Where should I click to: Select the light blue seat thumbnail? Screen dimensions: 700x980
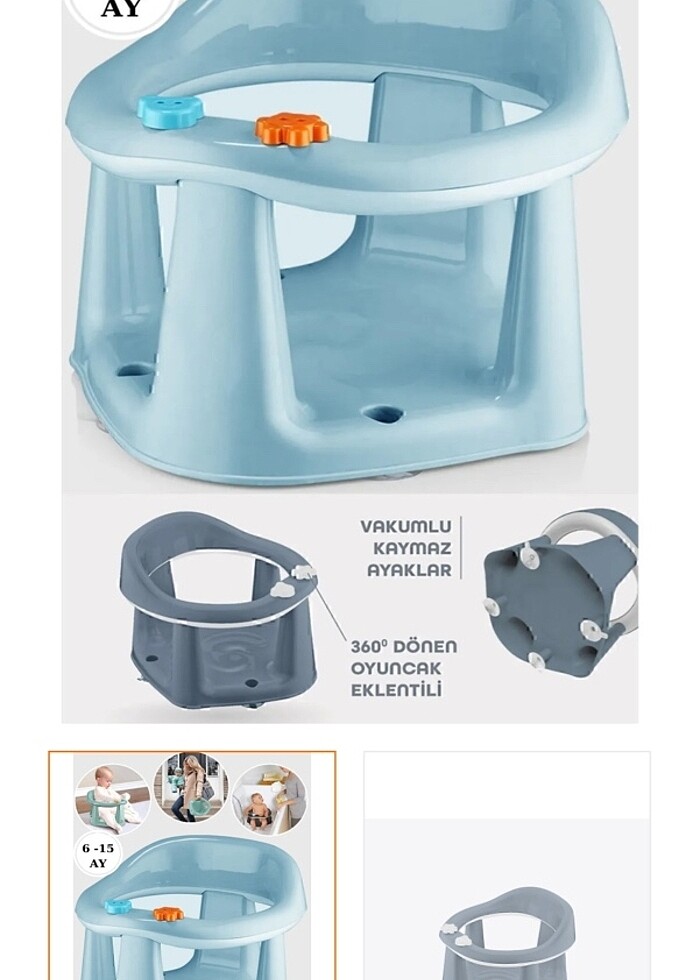pyautogui.click(x=192, y=865)
